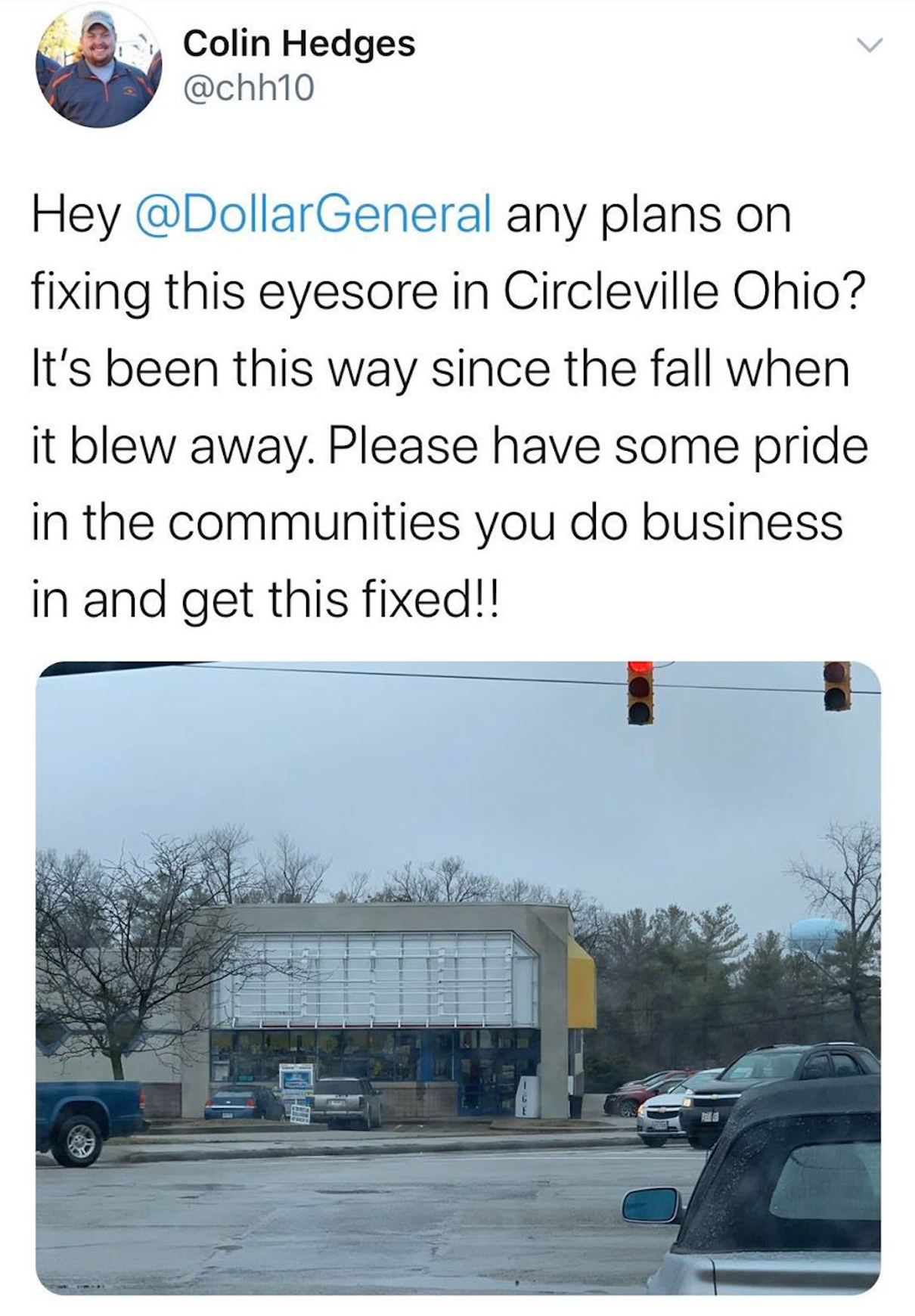Open the @DollarGeneral mention link

coord(313,215)
